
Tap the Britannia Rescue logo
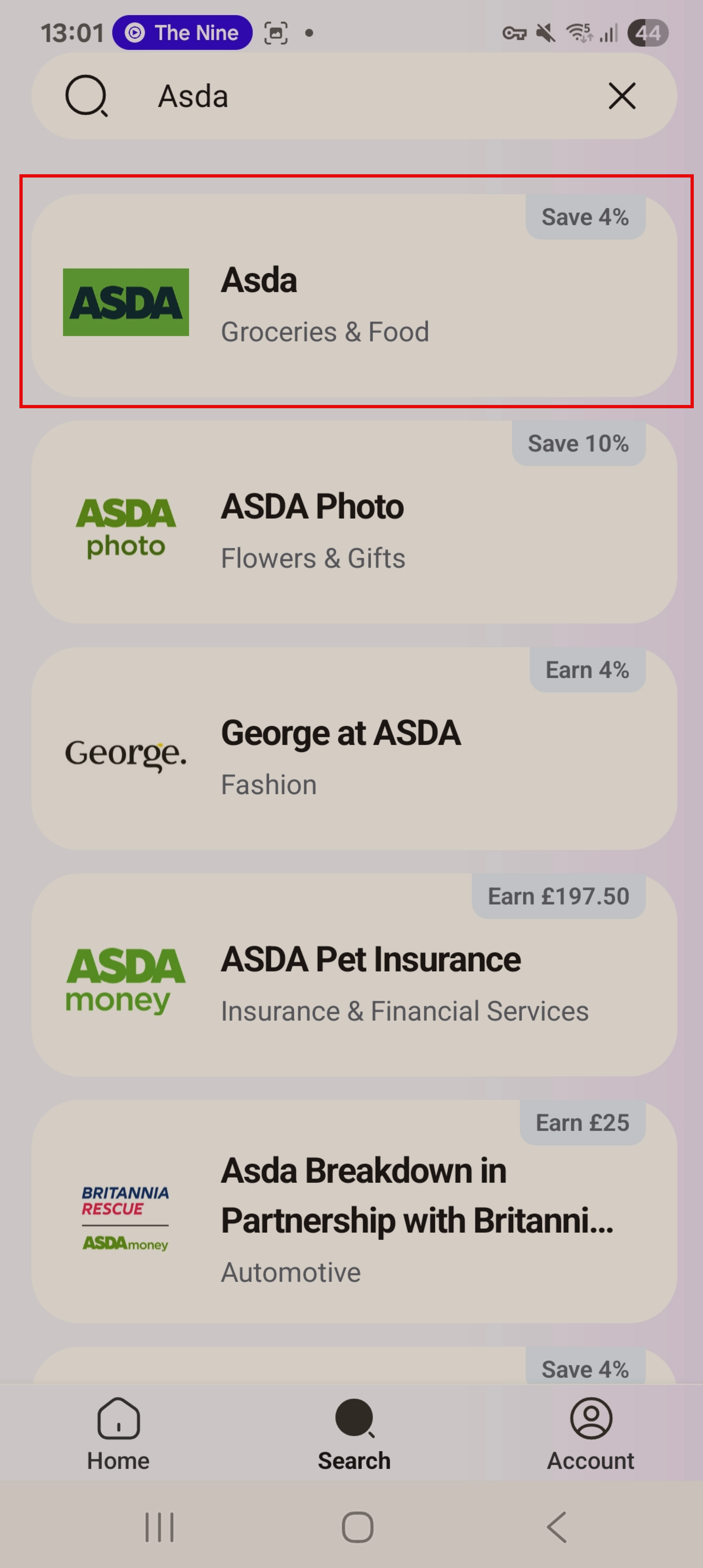pos(124,1217)
